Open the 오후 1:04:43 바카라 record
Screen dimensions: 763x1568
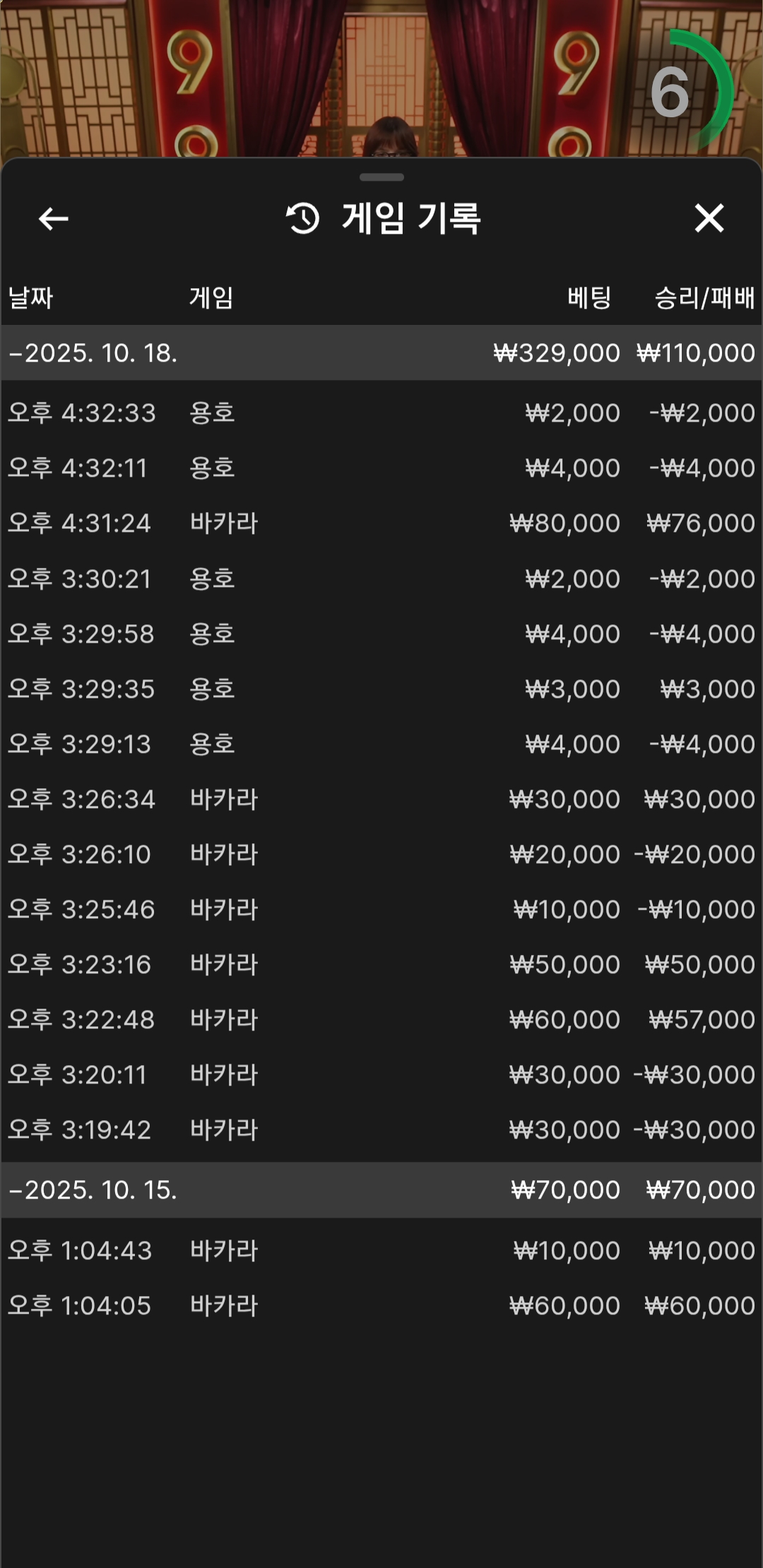[x=381, y=1251]
